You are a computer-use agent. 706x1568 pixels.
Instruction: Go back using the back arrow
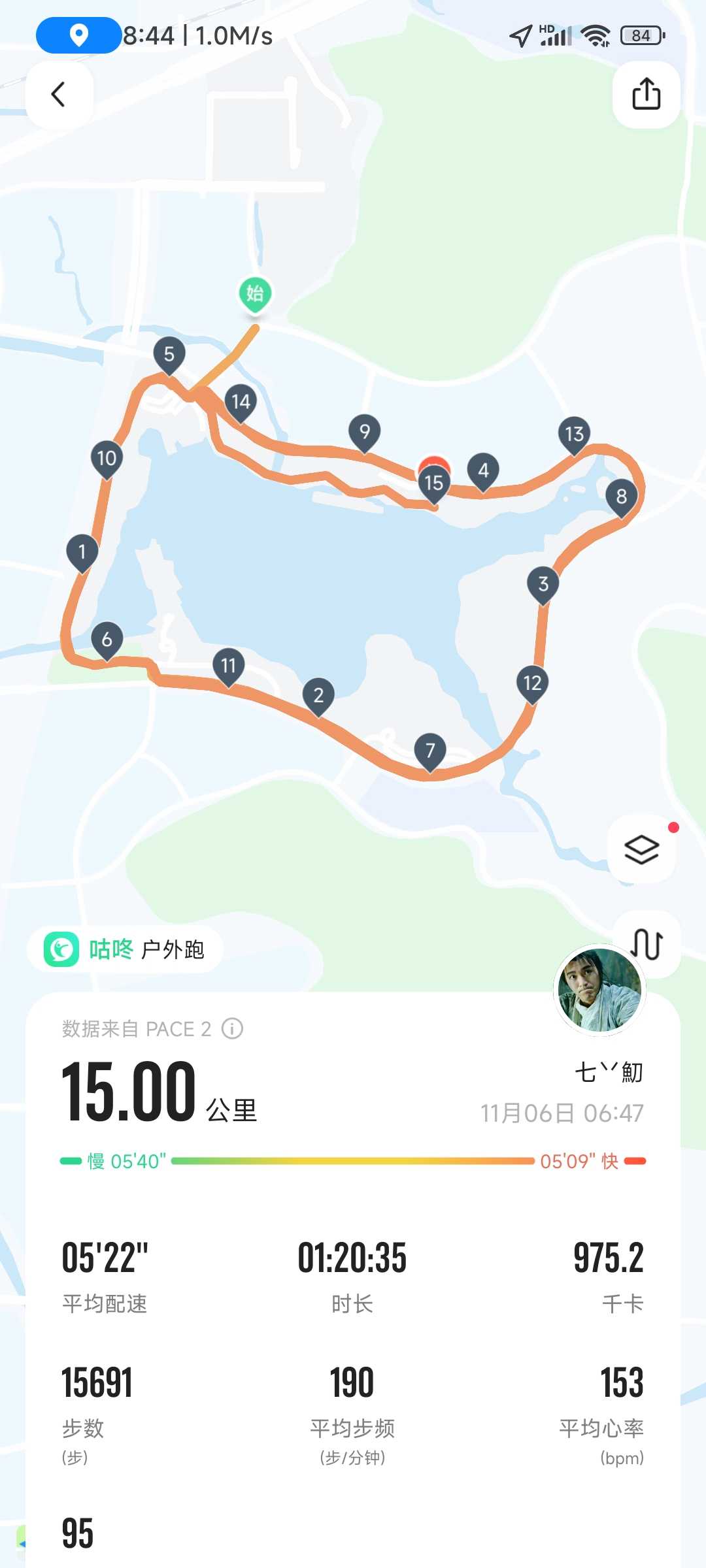click(x=59, y=95)
